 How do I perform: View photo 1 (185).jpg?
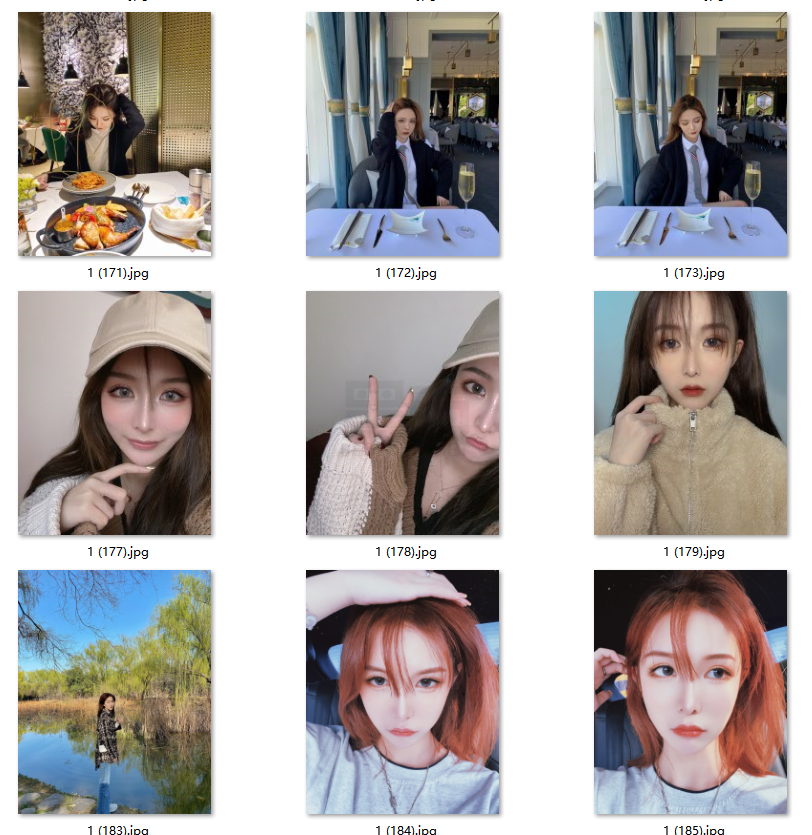690,692
